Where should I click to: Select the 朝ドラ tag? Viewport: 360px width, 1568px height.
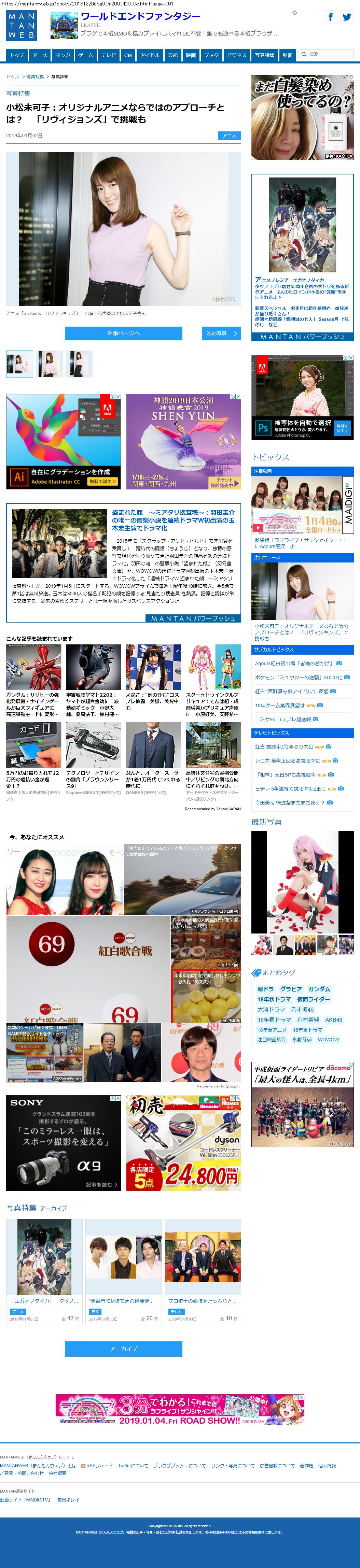[x=266, y=989]
